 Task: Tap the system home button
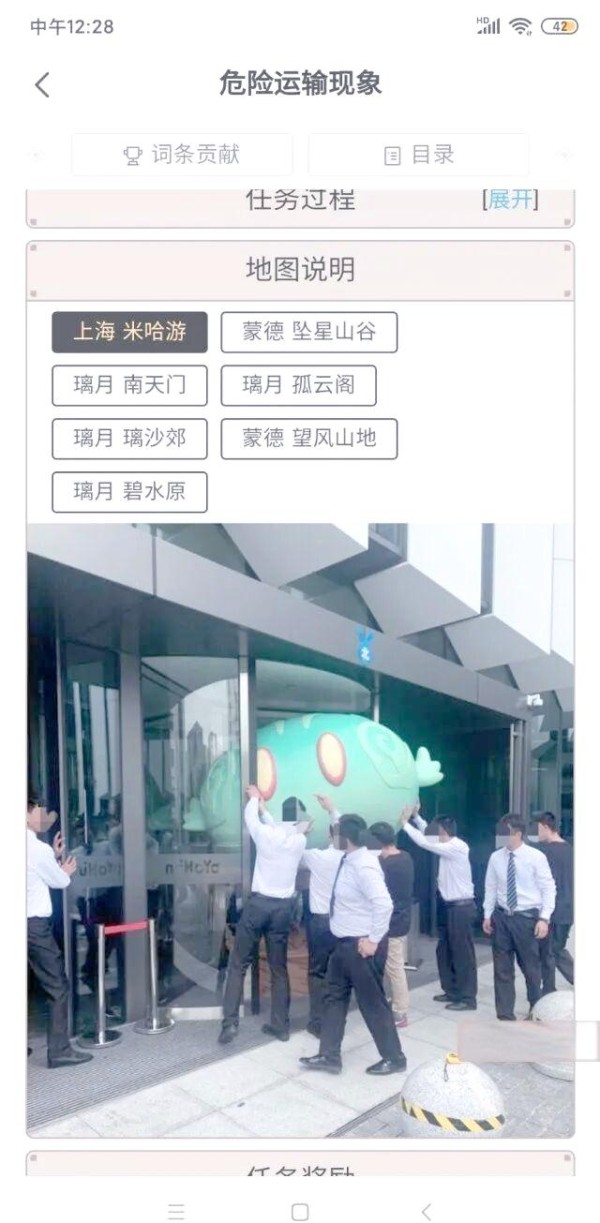[300, 1212]
